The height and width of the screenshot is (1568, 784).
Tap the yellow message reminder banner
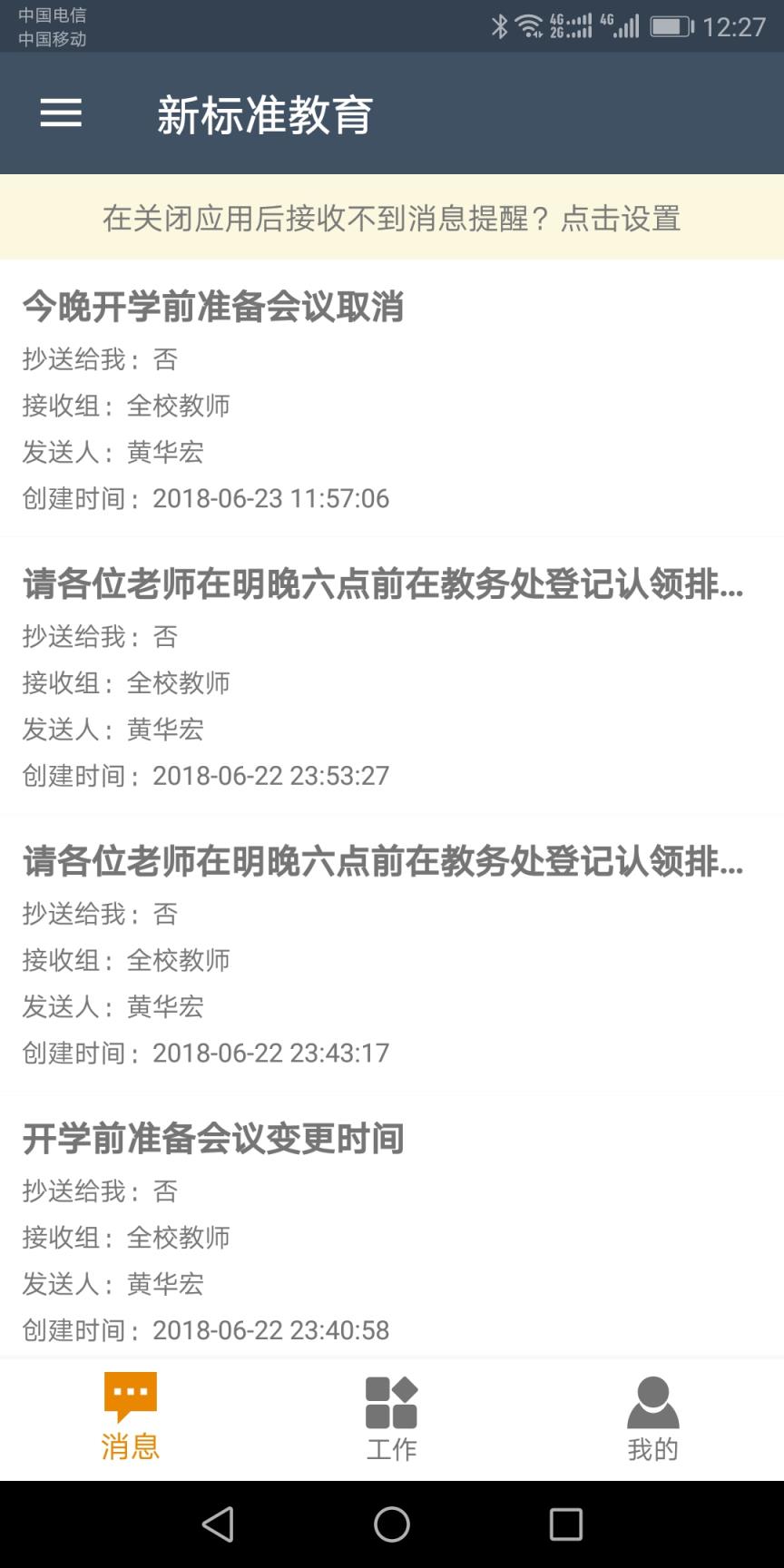point(392,219)
